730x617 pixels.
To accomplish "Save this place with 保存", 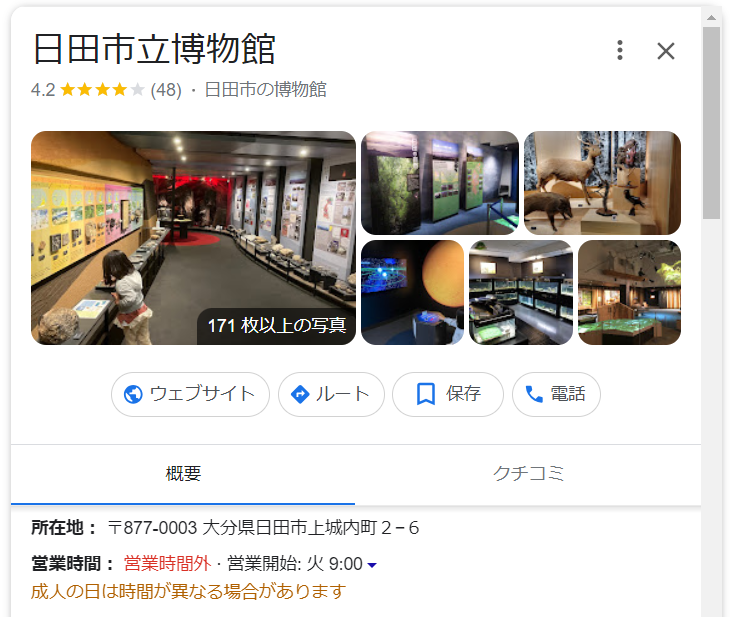I will click(x=447, y=394).
